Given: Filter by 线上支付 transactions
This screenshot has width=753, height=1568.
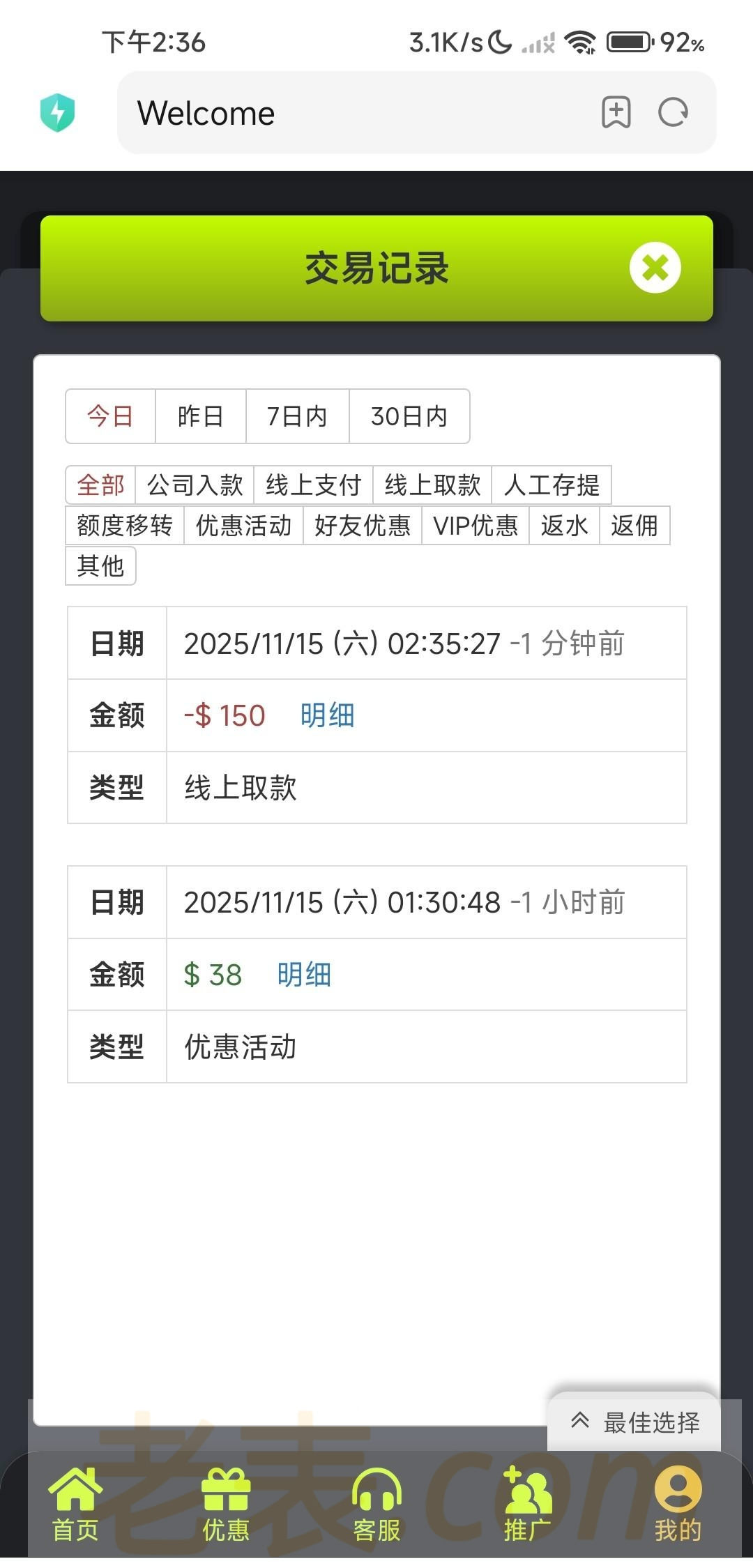Looking at the screenshot, I should coord(313,485).
